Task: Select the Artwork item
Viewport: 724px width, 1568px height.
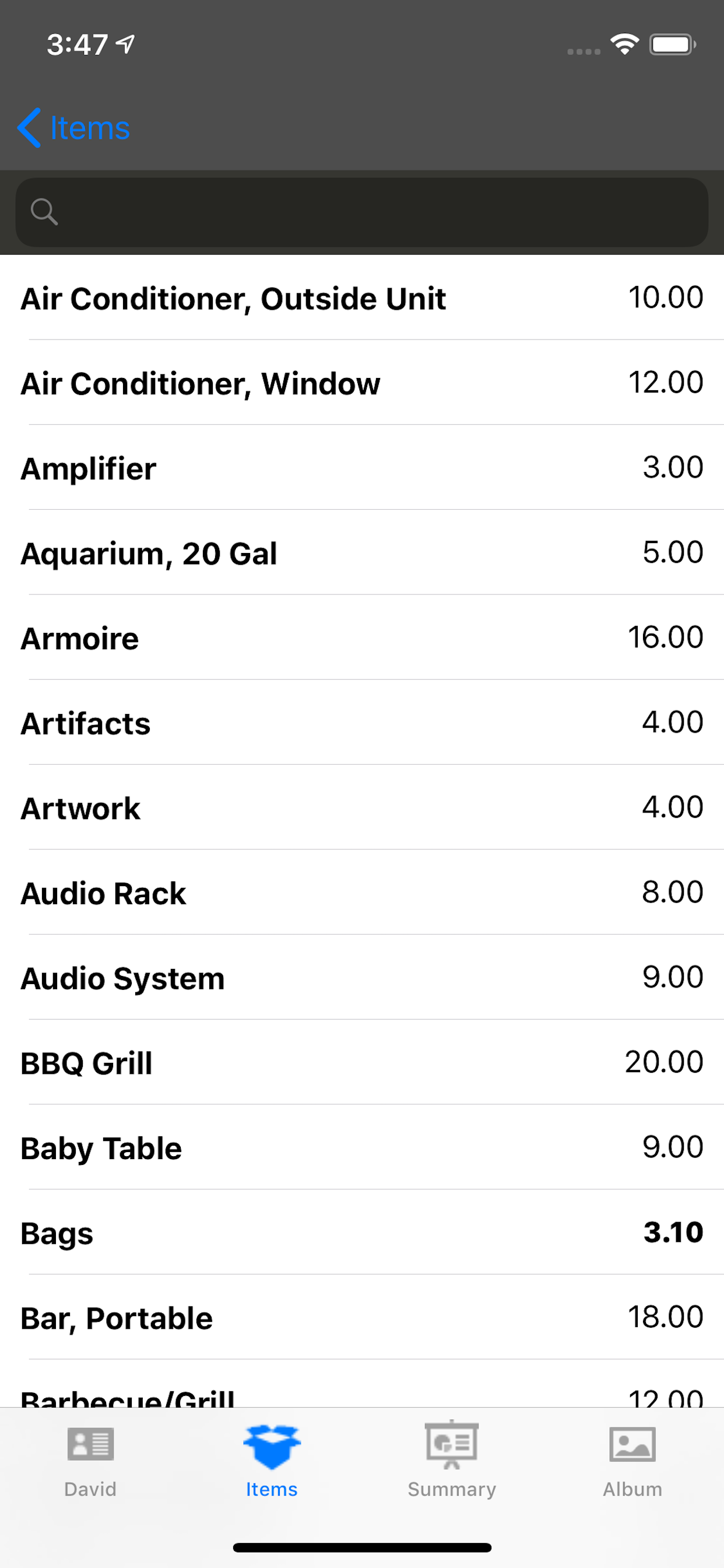Action: click(x=362, y=807)
